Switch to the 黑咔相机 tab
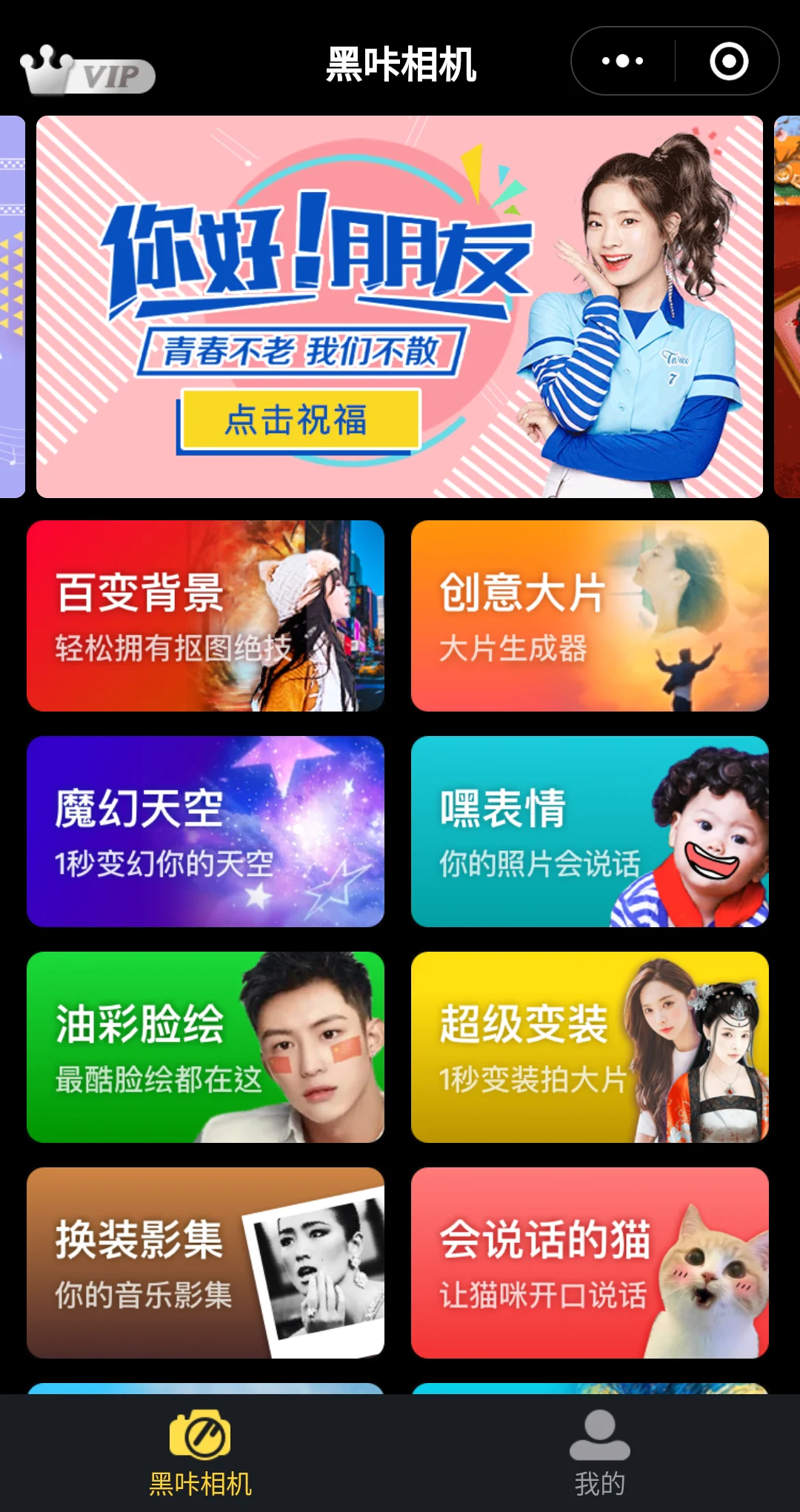800x1512 pixels. [200, 1453]
